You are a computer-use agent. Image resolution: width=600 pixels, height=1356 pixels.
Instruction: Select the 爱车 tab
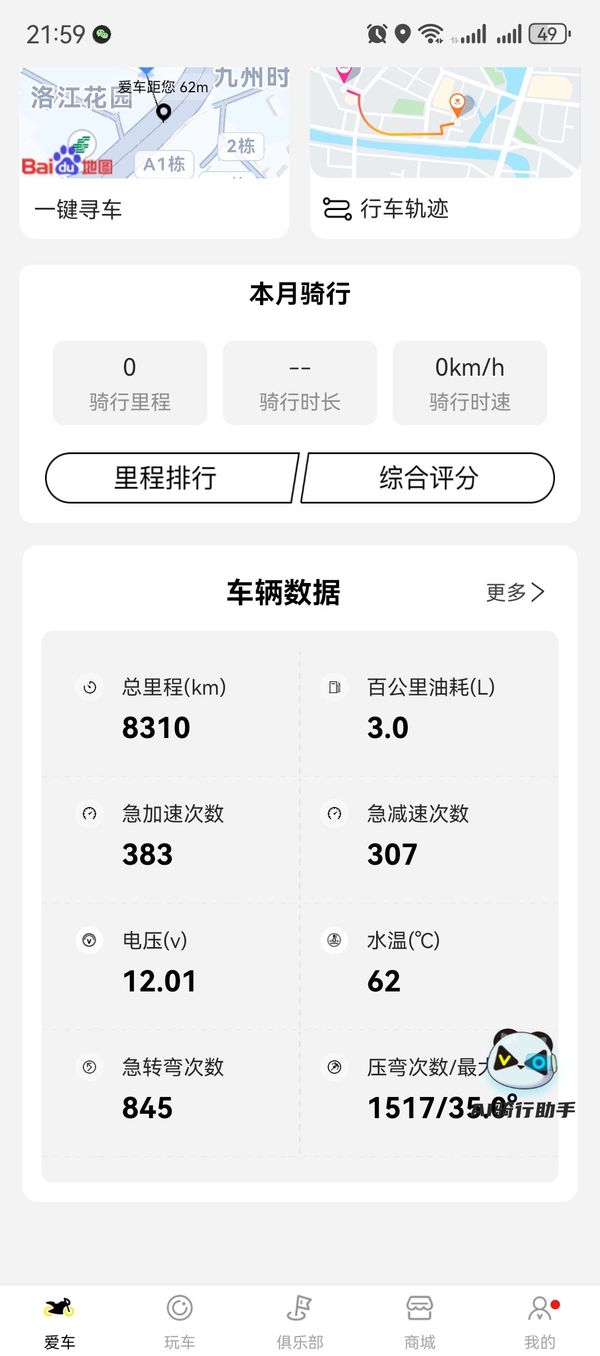(60, 1320)
